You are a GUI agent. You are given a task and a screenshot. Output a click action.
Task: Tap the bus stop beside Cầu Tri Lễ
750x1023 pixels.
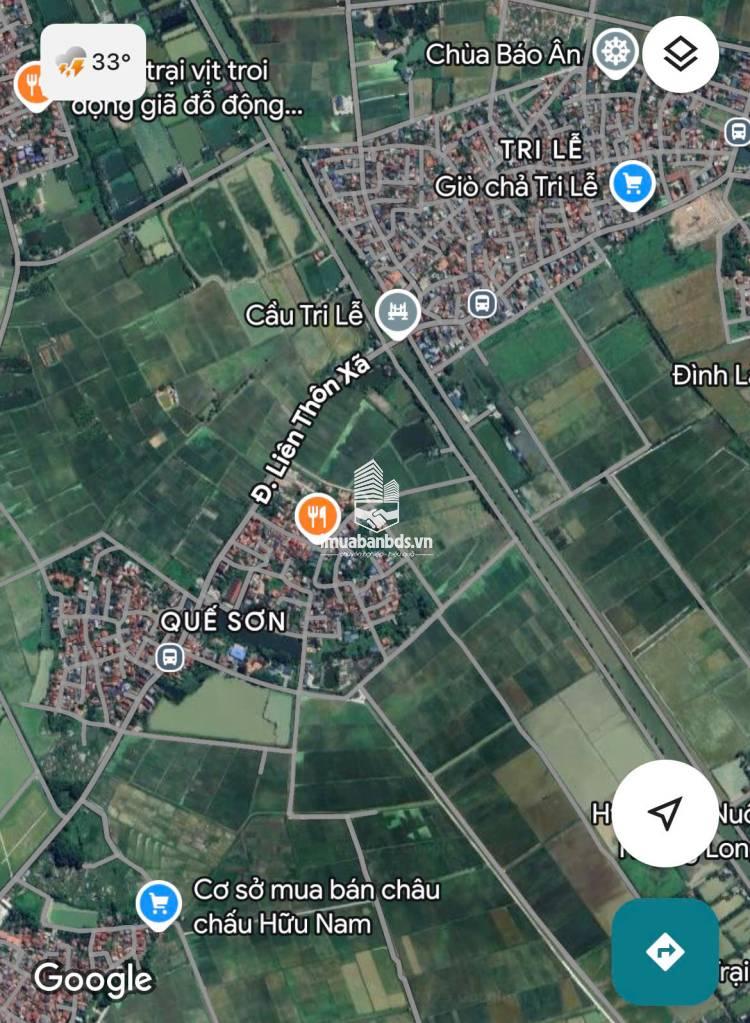482,303
